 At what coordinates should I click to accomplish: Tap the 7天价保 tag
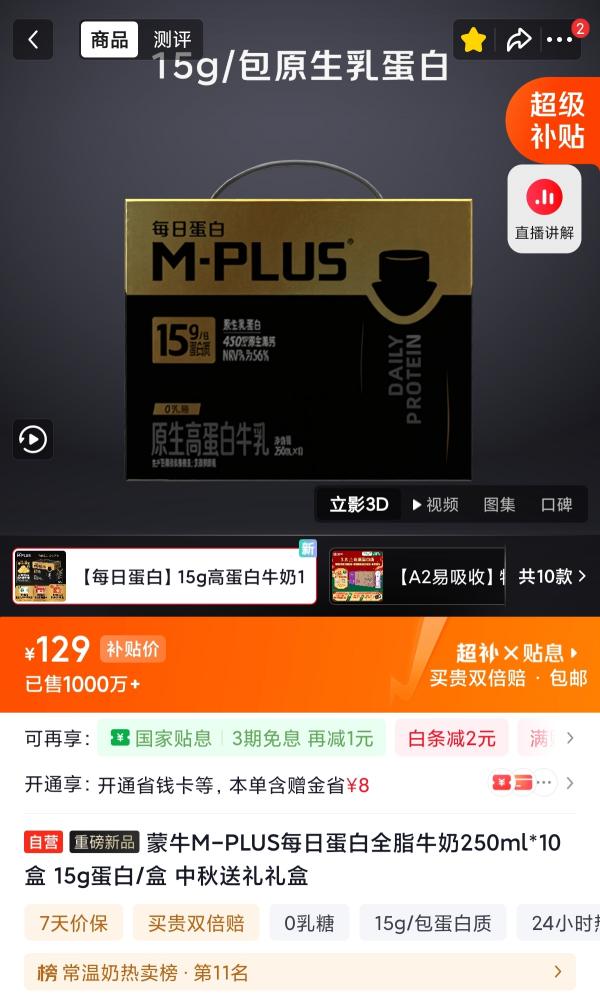[73, 923]
